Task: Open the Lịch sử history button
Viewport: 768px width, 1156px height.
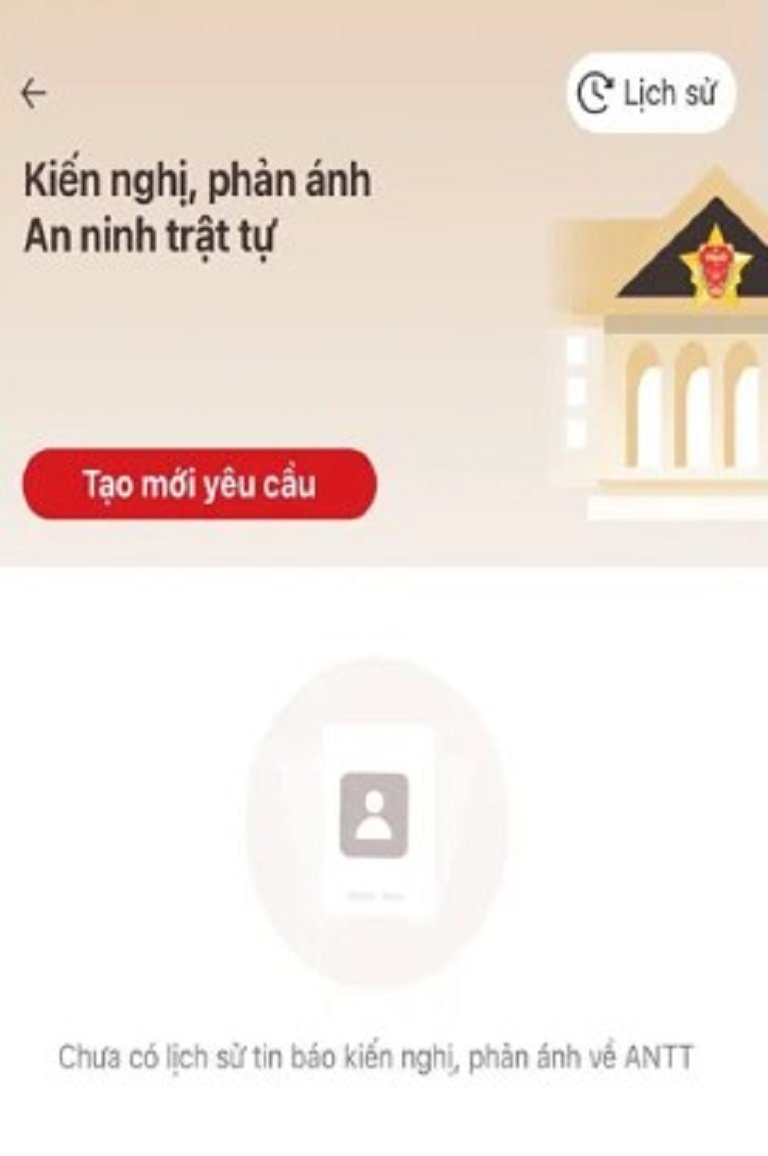Action: click(652, 93)
